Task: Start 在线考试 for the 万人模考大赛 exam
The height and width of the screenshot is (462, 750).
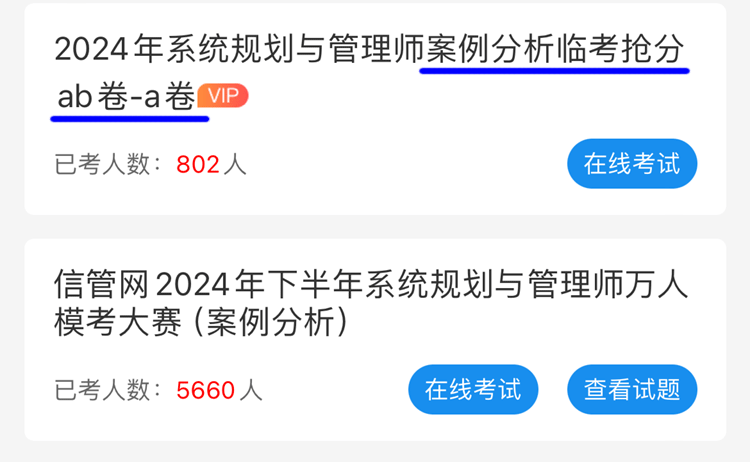Action: tap(473, 389)
